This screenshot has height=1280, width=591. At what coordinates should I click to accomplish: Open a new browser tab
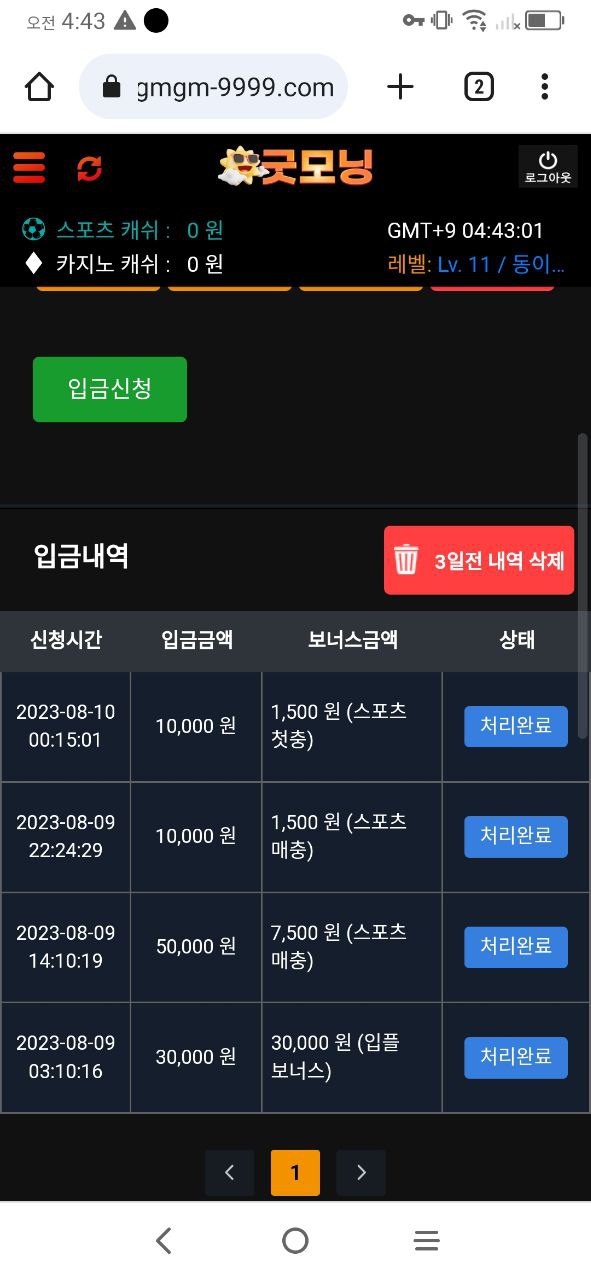coord(400,87)
